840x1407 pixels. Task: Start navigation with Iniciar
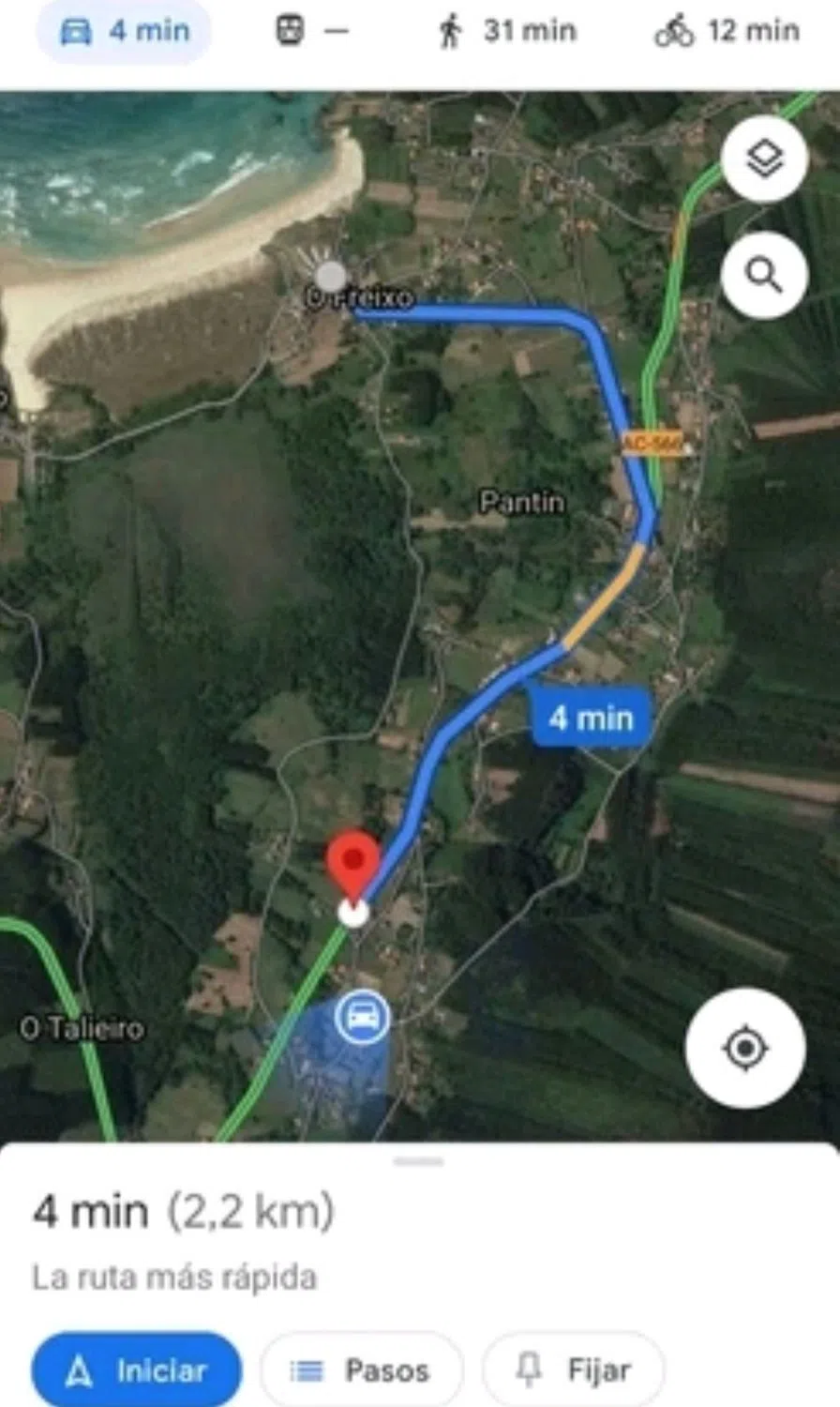pyautogui.click(x=137, y=1370)
